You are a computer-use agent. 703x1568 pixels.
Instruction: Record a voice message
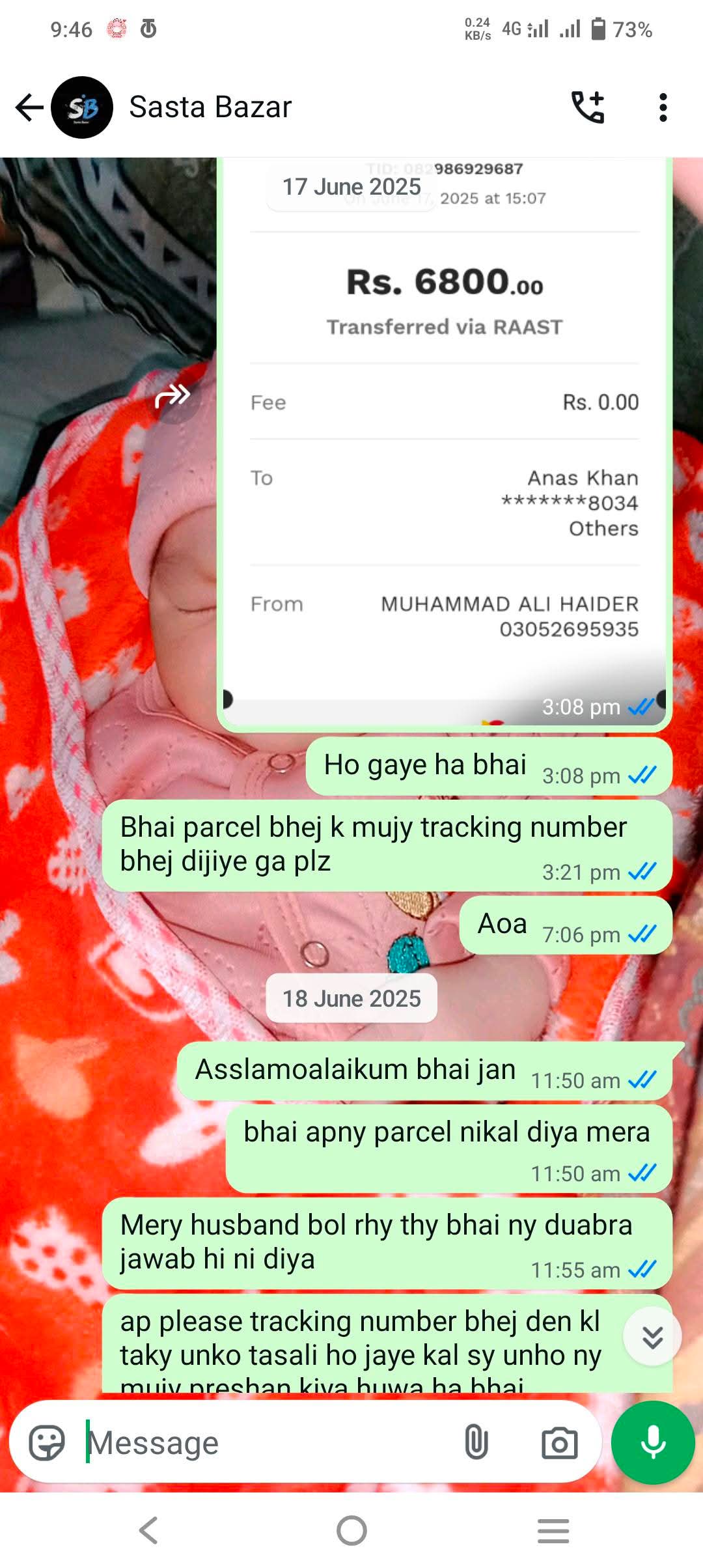[653, 1443]
